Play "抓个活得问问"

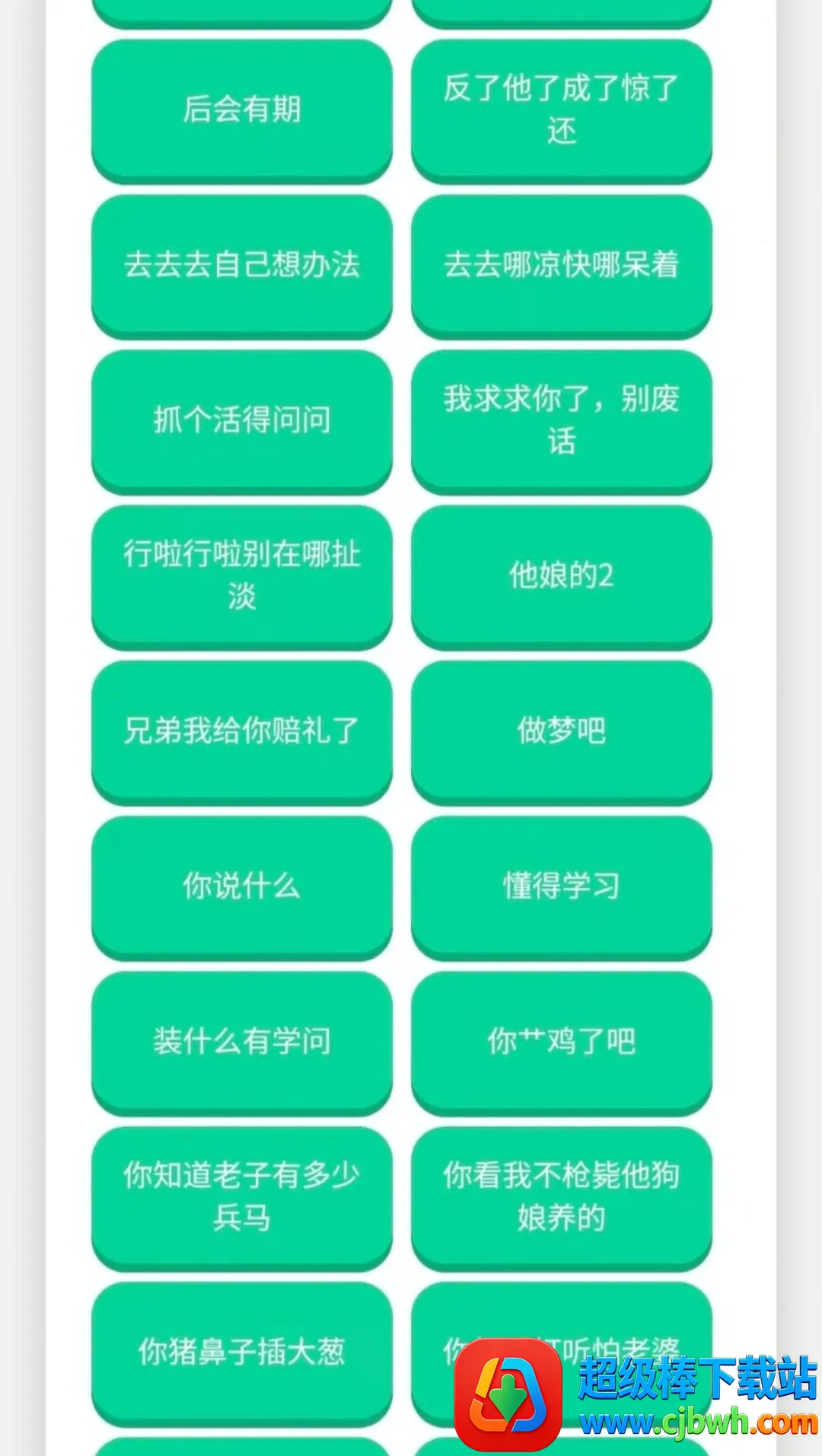tap(242, 421)
